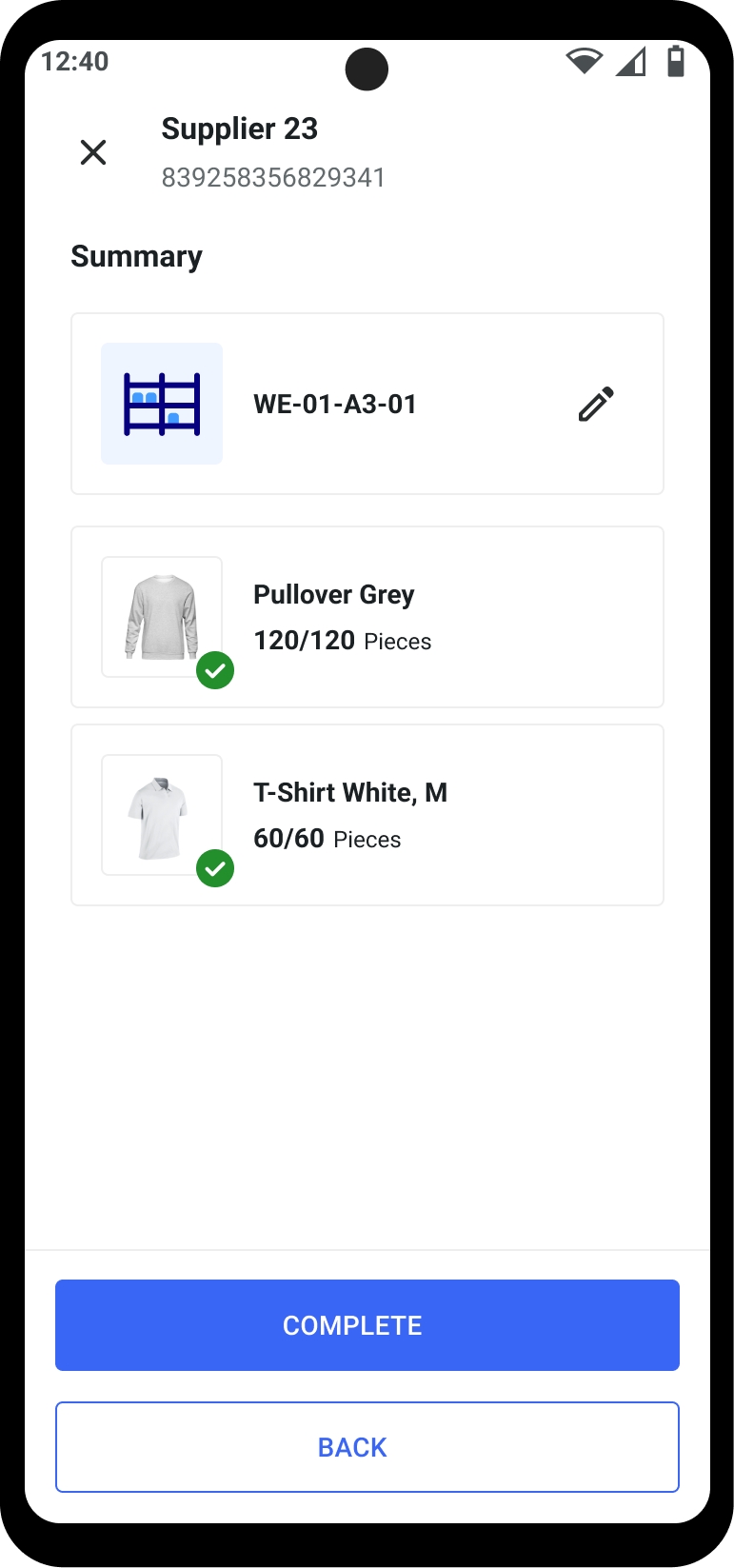This screenshot has width=734, height=1568.
Task: Close the Supplier 23 summary screen
Action: click(93, 152)
